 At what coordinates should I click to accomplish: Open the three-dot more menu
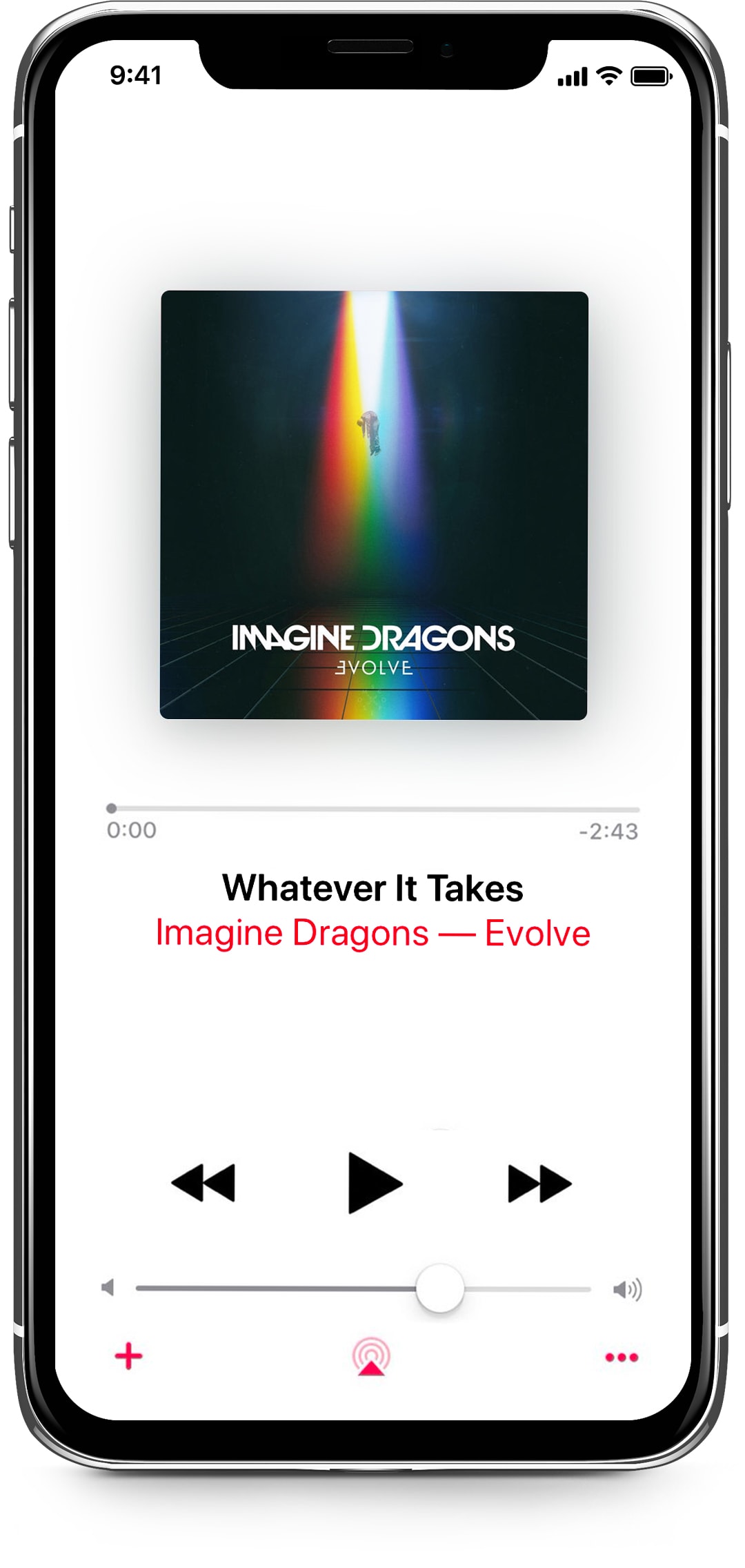(621, 1358)
